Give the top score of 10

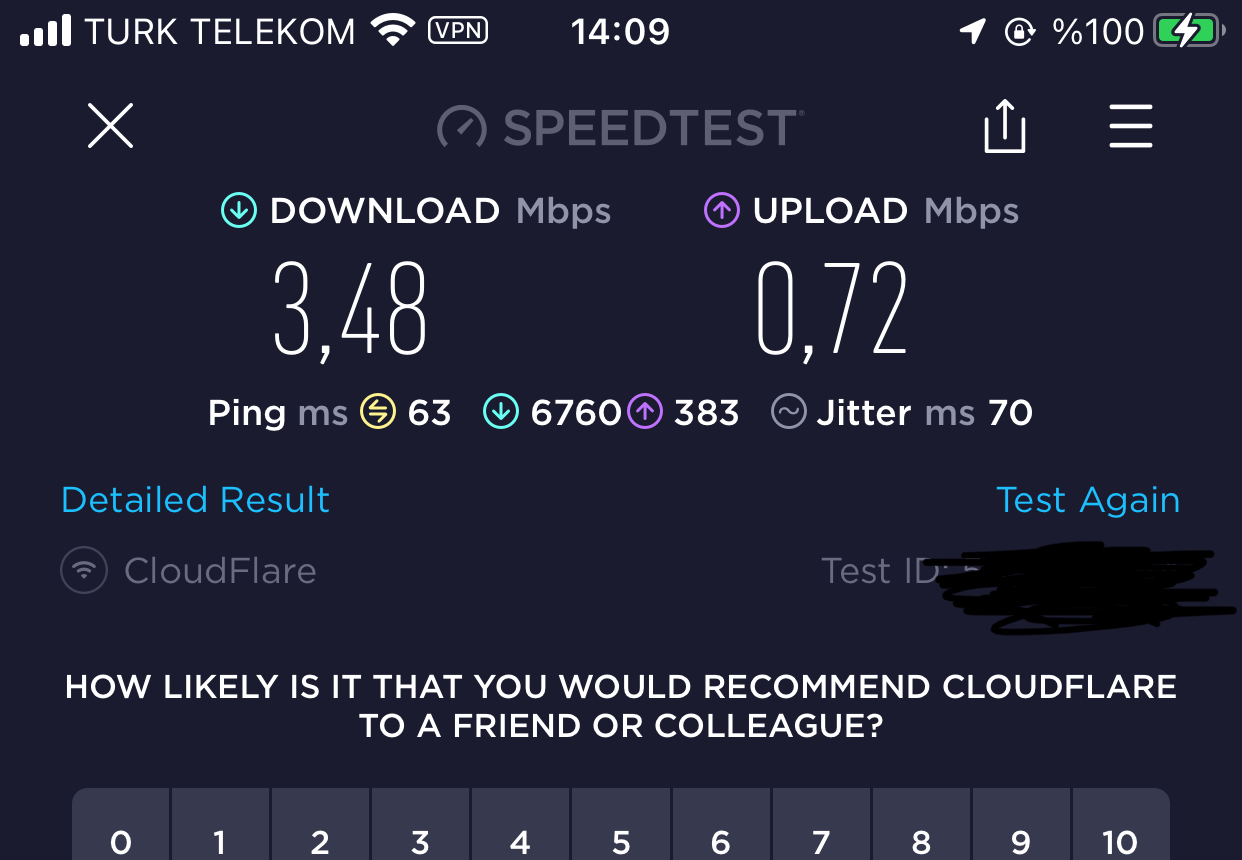1121,824
